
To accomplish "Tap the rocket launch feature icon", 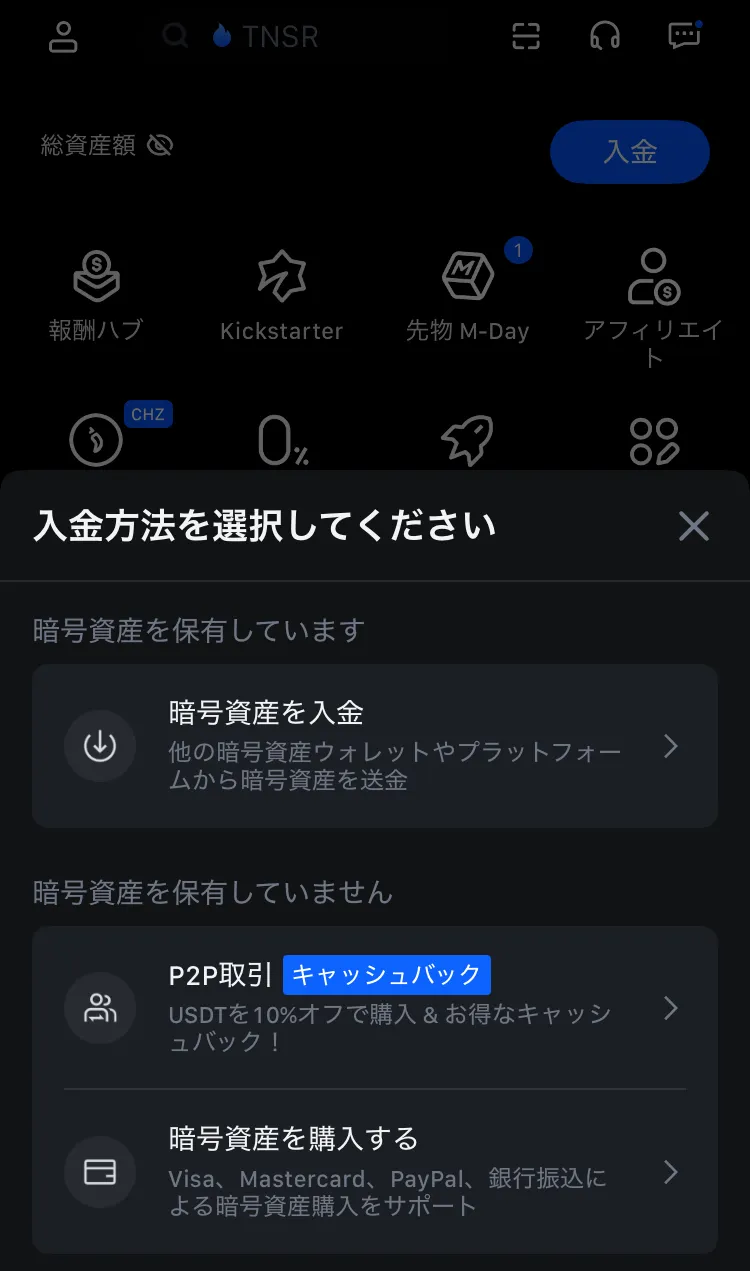I will [x=467, y=440].
